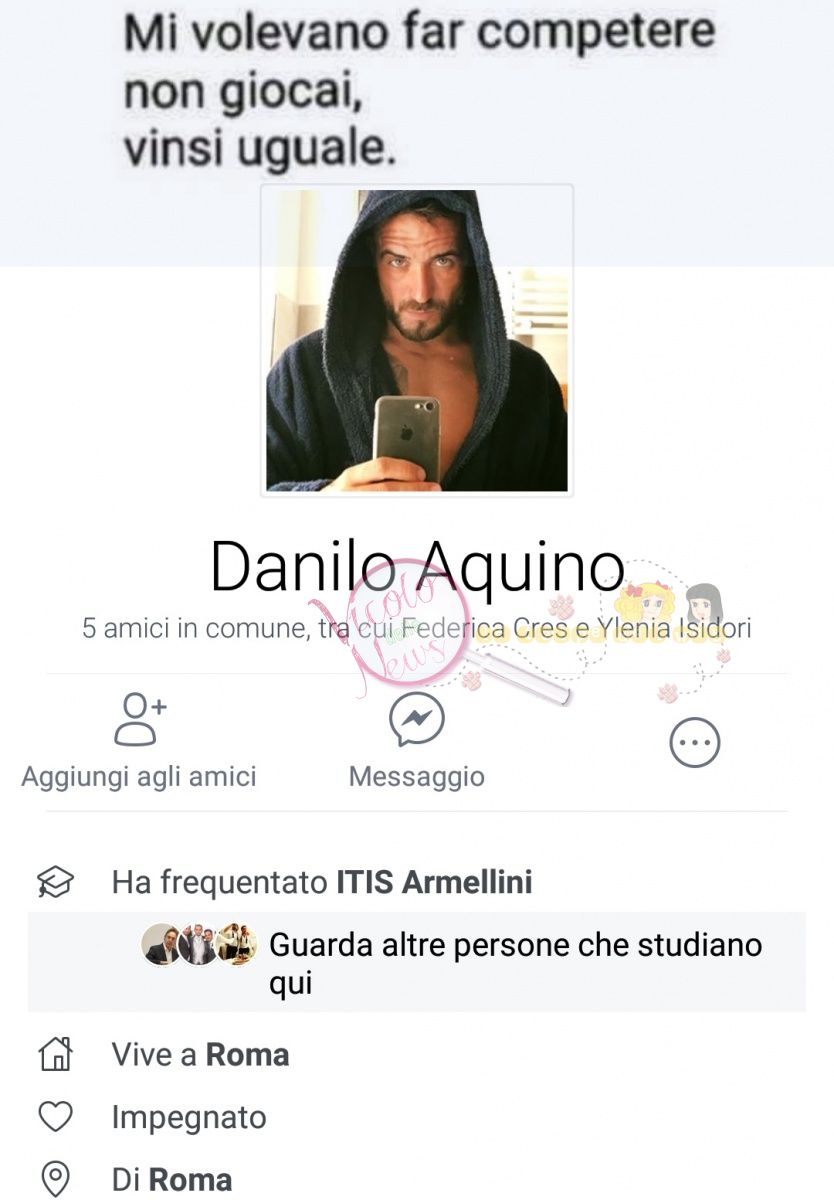Open the three-dot more options menu
Viewport: 834px width, 1200px height.
(x=694, y=742)
